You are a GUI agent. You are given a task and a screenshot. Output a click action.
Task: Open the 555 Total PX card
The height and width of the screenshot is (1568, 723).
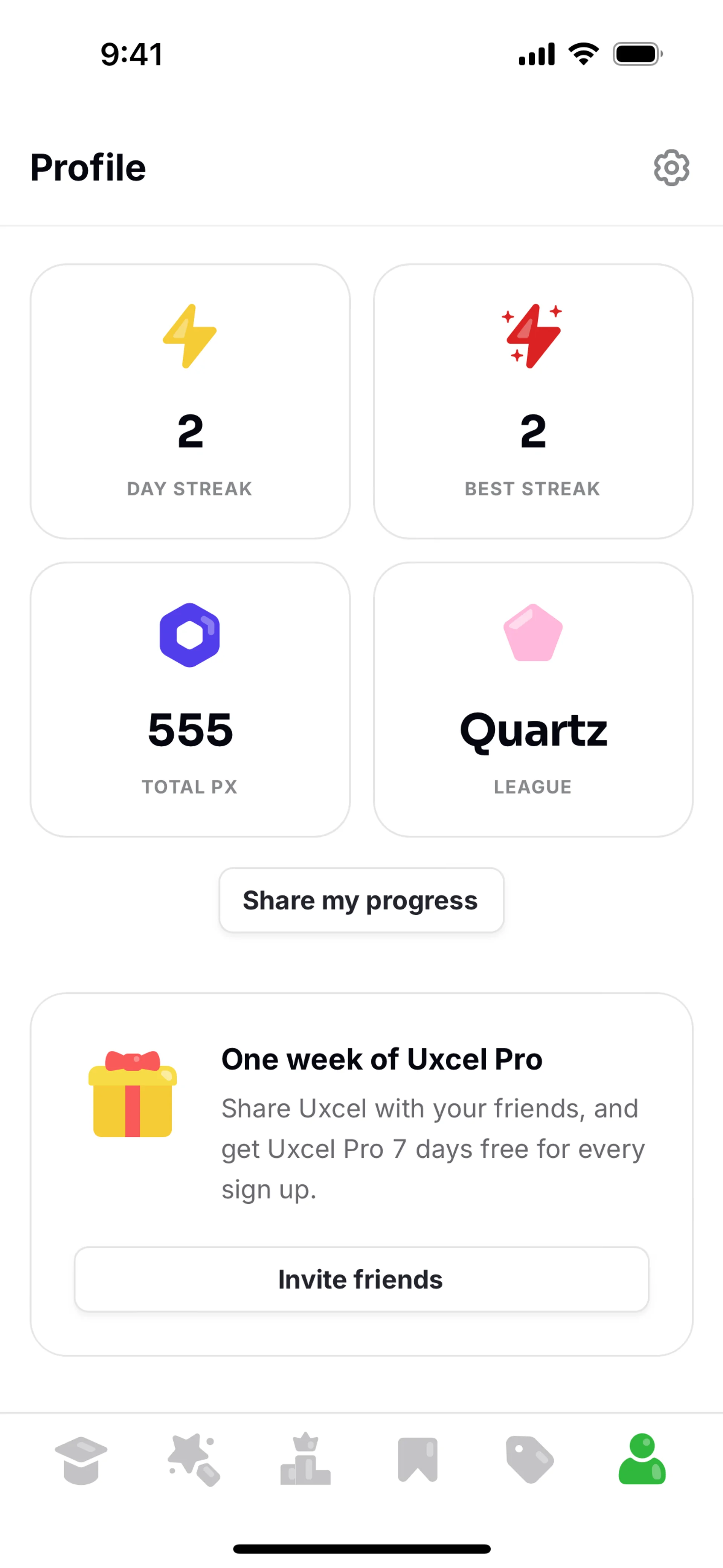[x=190, y=699]
